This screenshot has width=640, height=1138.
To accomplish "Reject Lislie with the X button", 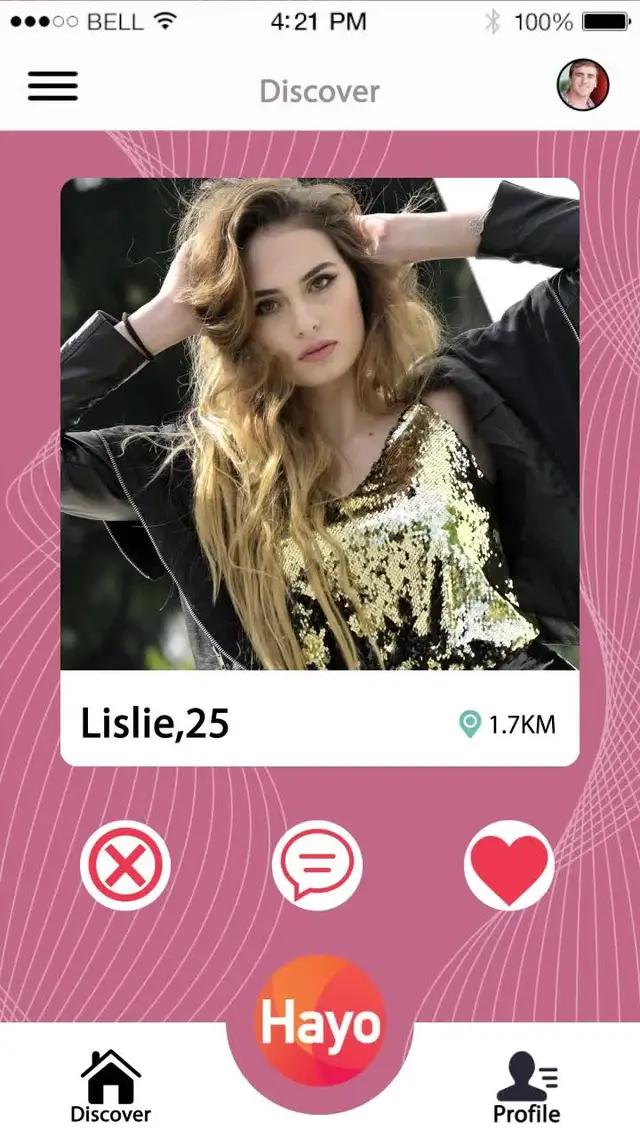I will [125, 864].
